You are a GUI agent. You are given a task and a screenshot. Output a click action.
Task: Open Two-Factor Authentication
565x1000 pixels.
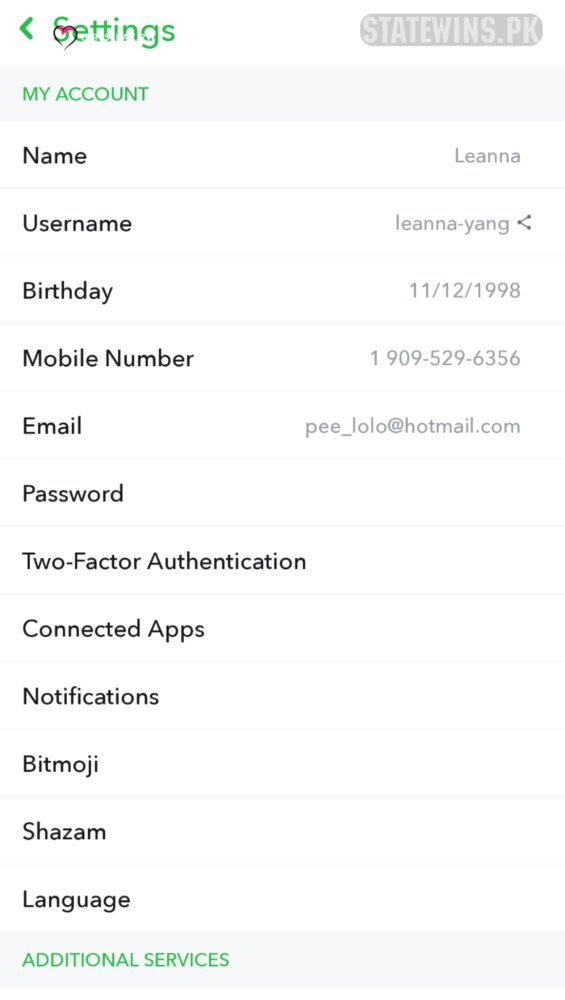point(282,561)
